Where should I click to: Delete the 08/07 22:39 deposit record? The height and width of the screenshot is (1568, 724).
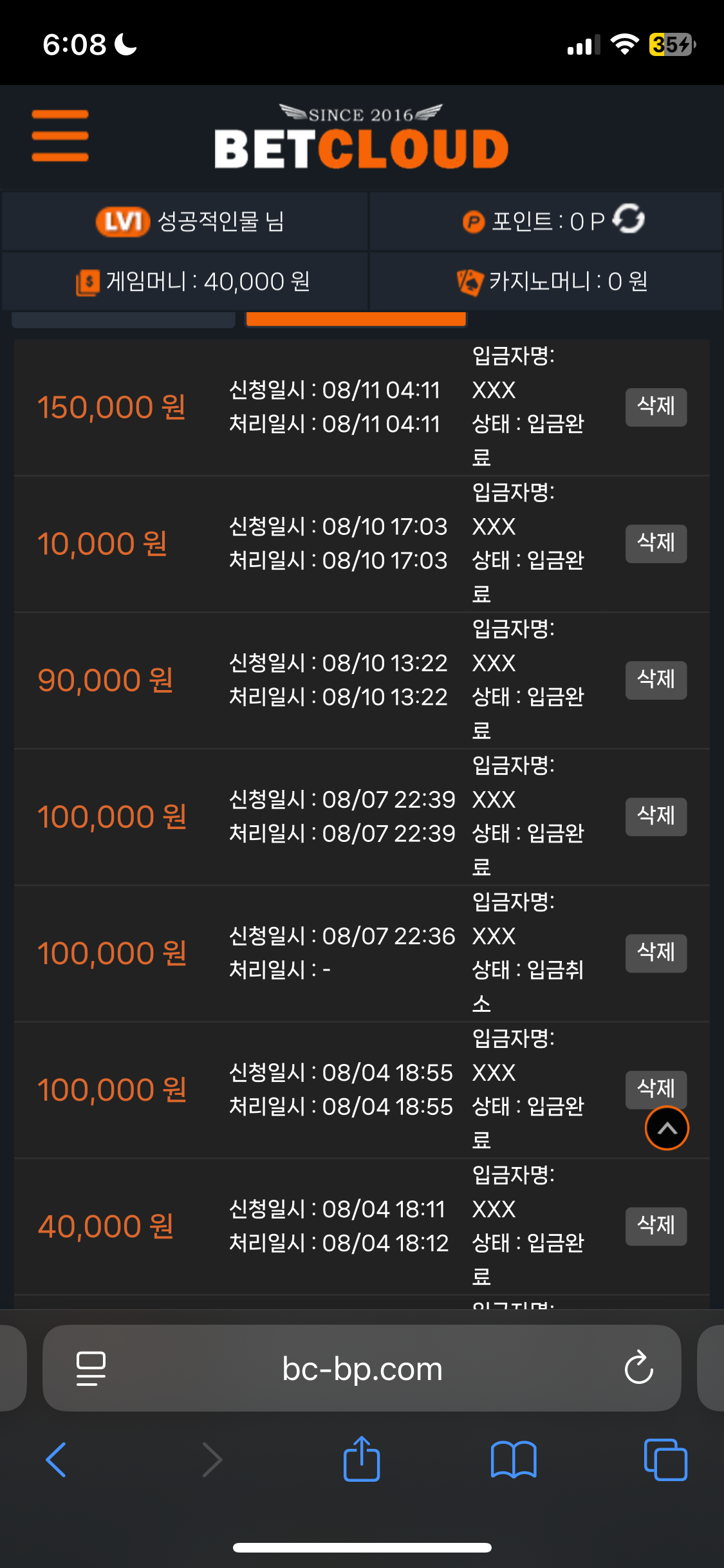point(656,816)
